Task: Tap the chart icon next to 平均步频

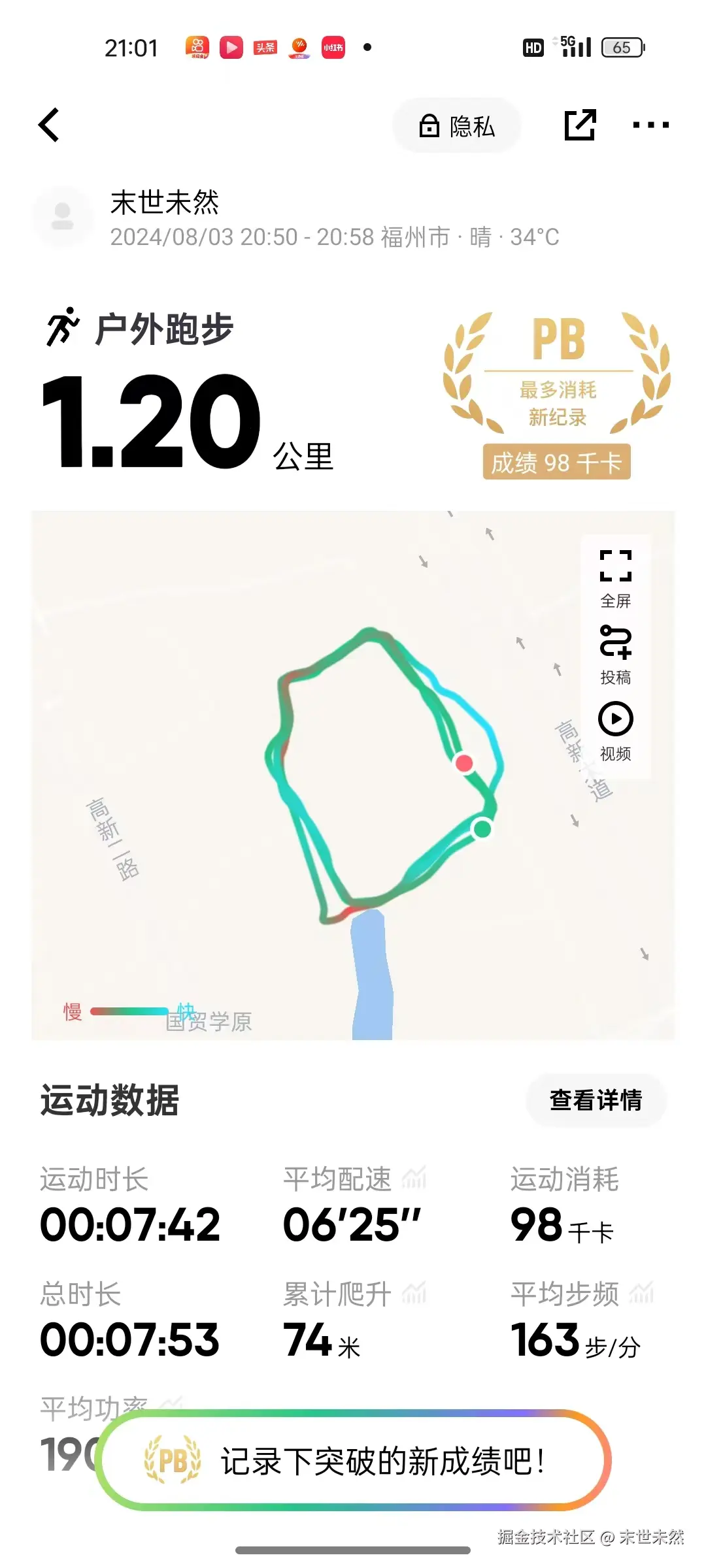Action: point(641,1292)
